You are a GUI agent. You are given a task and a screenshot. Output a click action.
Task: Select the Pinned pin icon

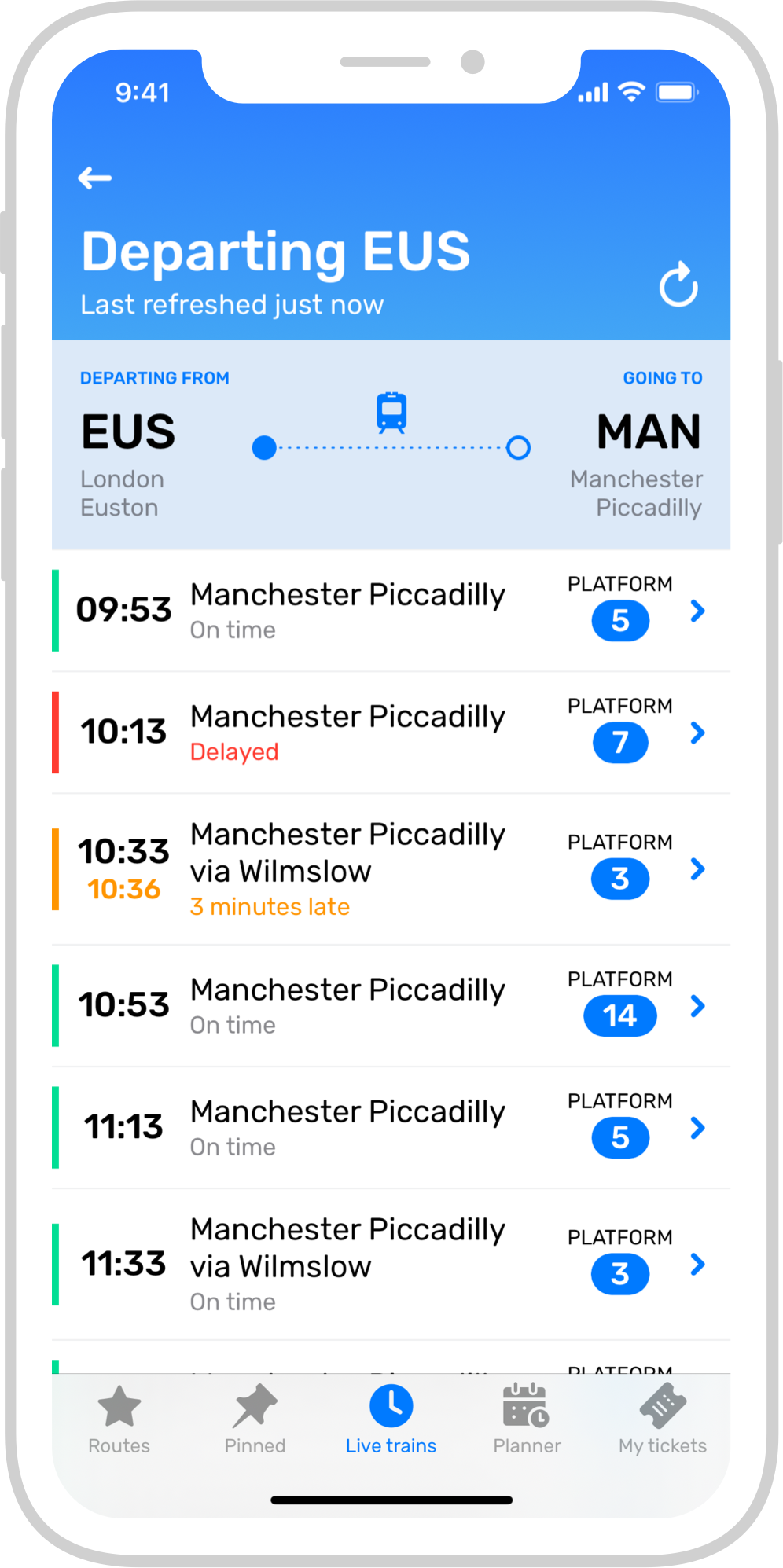coord(254,1406)
